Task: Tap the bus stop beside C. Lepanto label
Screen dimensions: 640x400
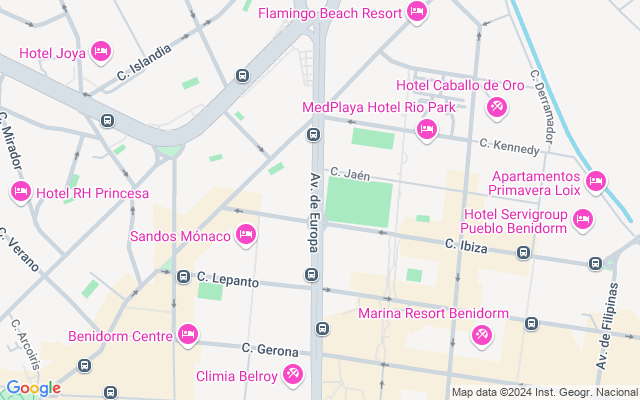Action: click(x=183, y=276)
